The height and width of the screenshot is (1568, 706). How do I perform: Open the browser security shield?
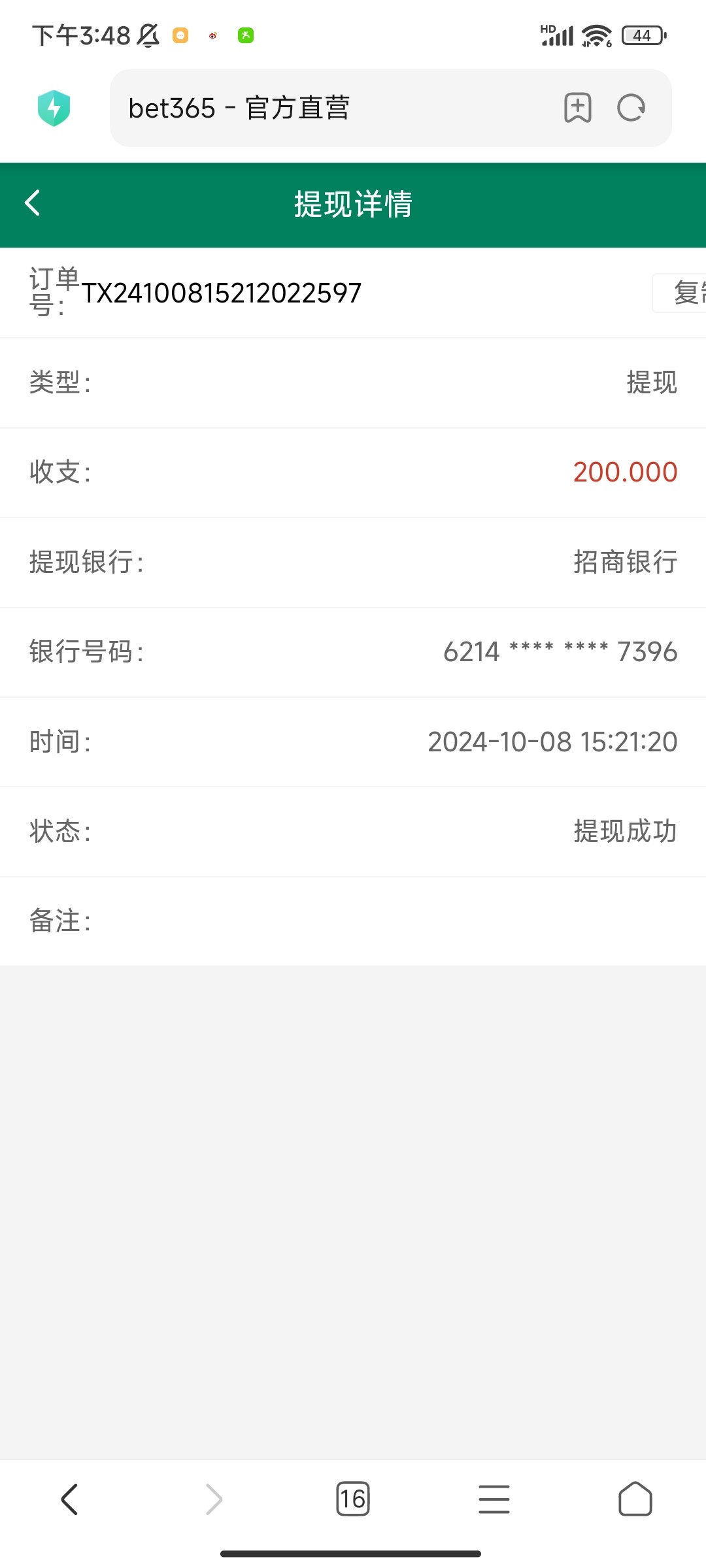coord(54,108)
